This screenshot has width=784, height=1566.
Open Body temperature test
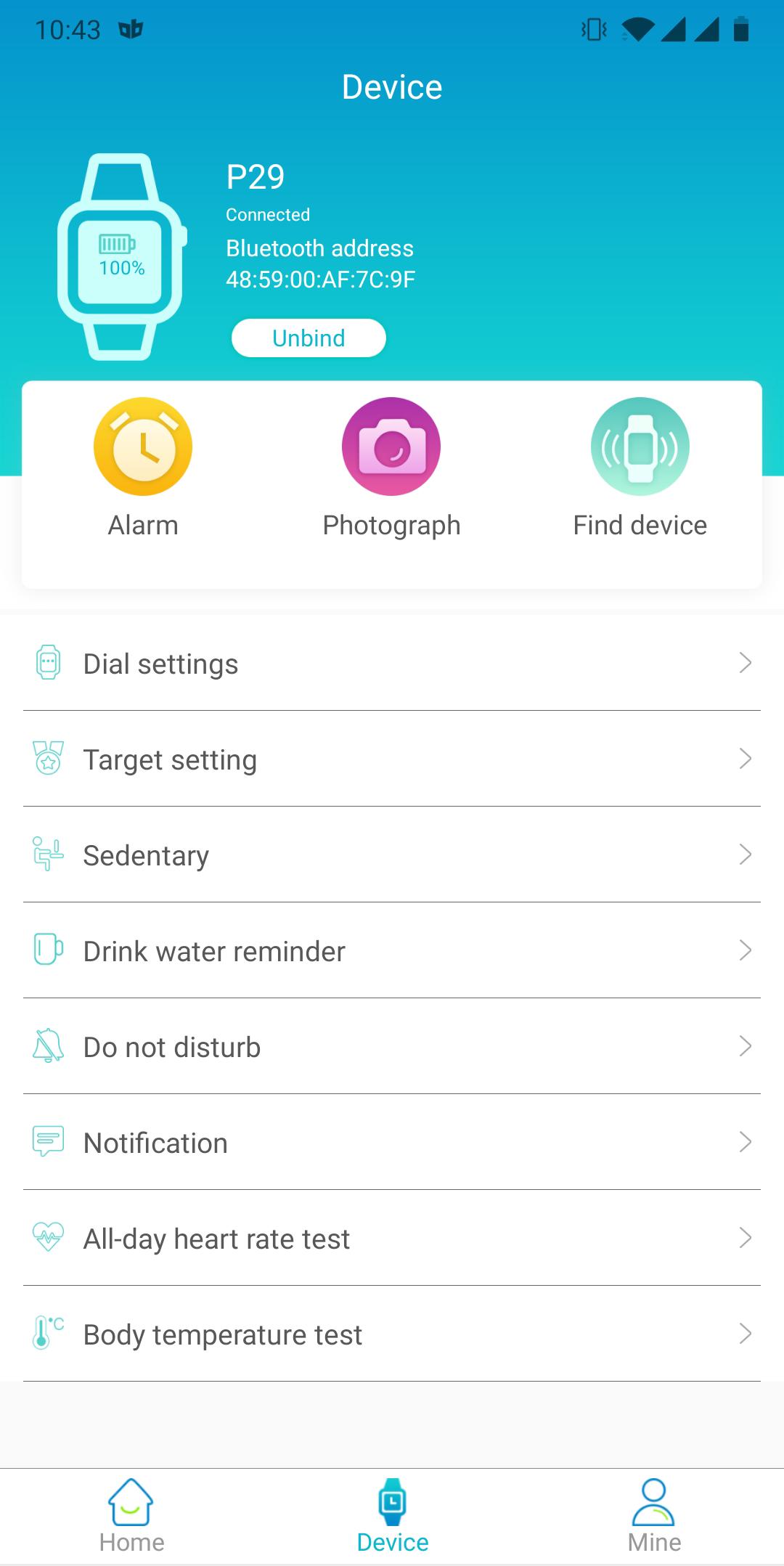tap(392, 1334)
